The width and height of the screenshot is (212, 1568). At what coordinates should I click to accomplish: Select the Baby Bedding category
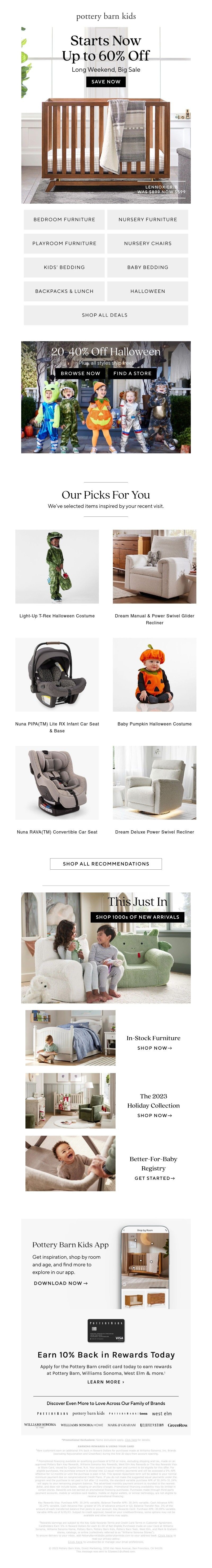coord(148,267)
